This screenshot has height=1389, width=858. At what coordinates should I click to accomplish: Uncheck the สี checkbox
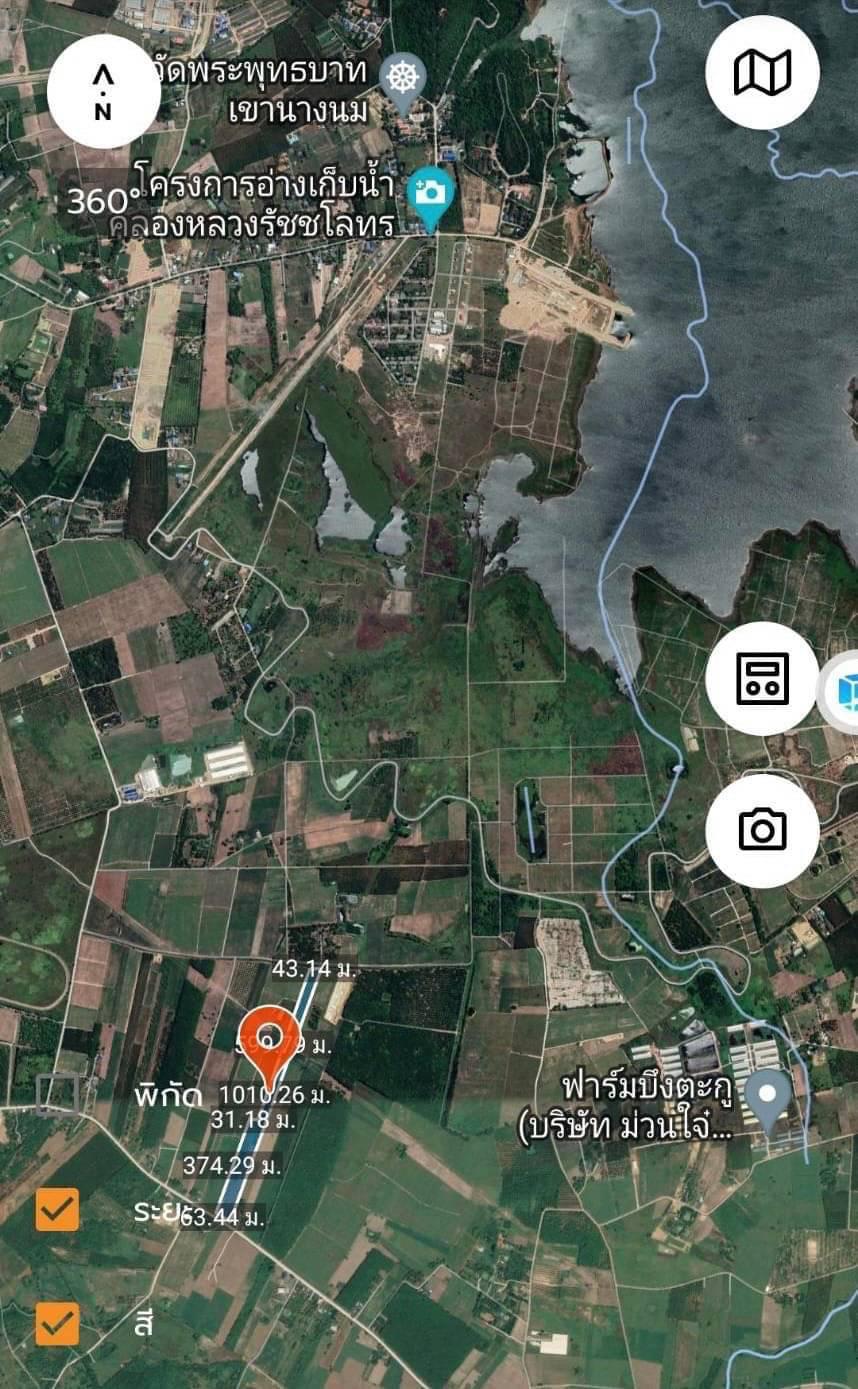tap(57, 1324)
